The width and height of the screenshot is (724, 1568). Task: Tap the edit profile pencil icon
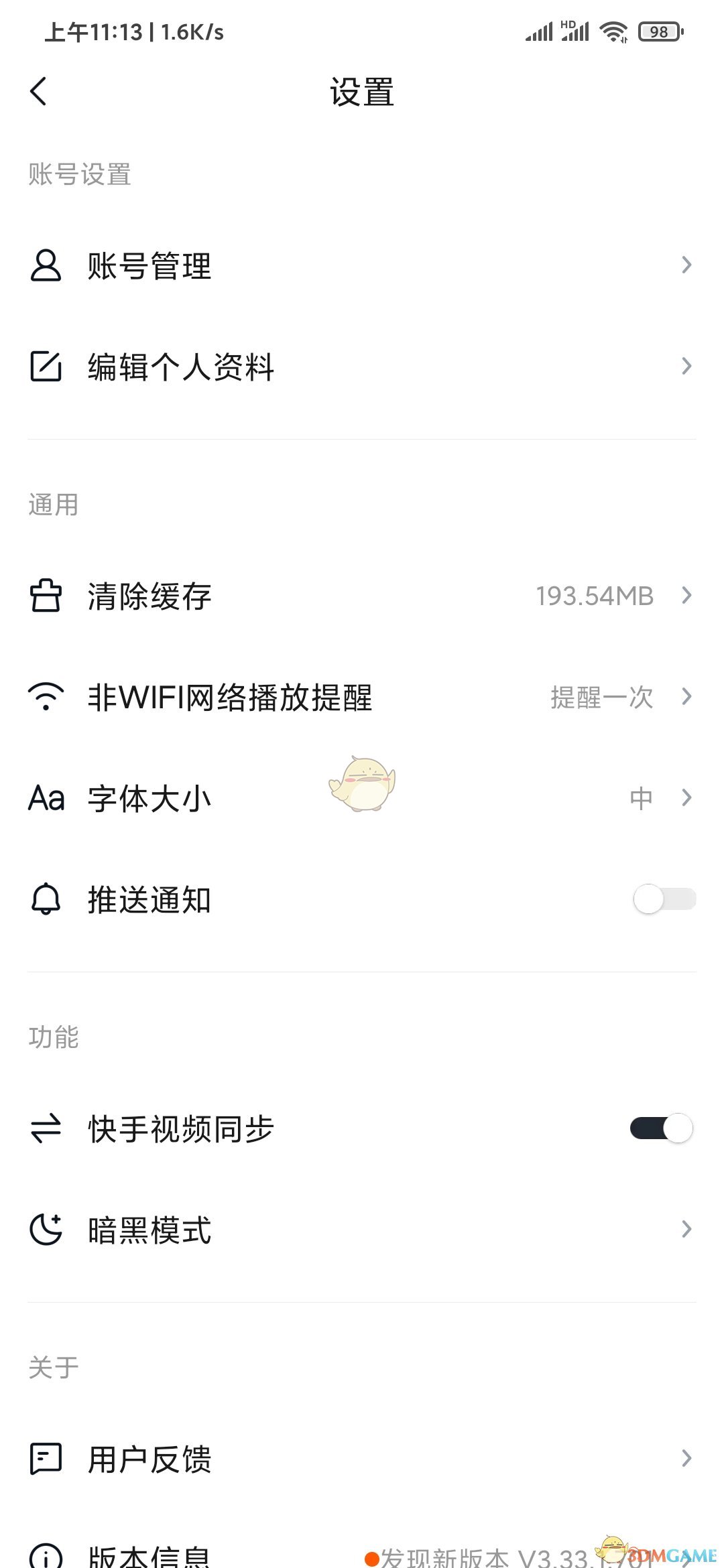click(x=45, y=366)
